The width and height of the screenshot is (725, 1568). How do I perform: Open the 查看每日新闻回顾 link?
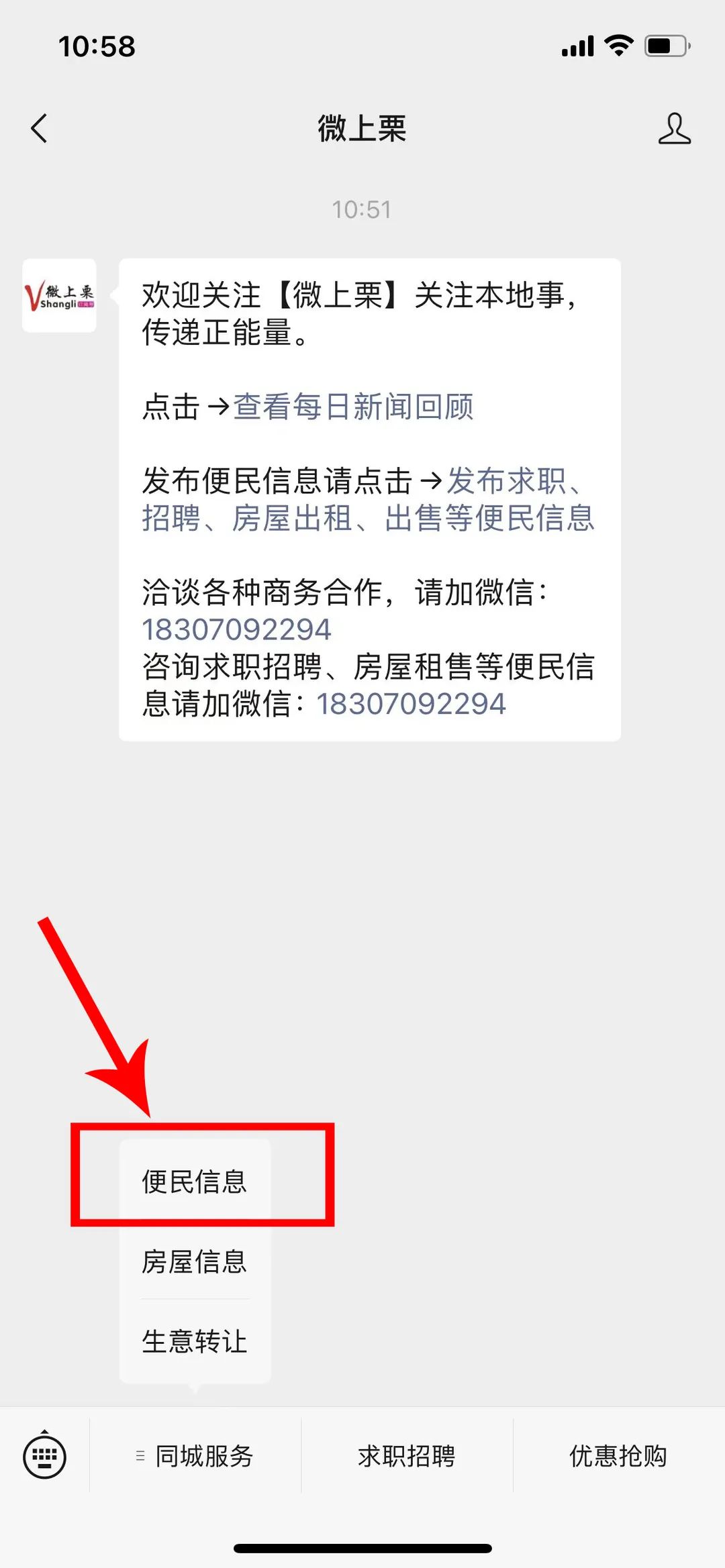coord(353,407)
